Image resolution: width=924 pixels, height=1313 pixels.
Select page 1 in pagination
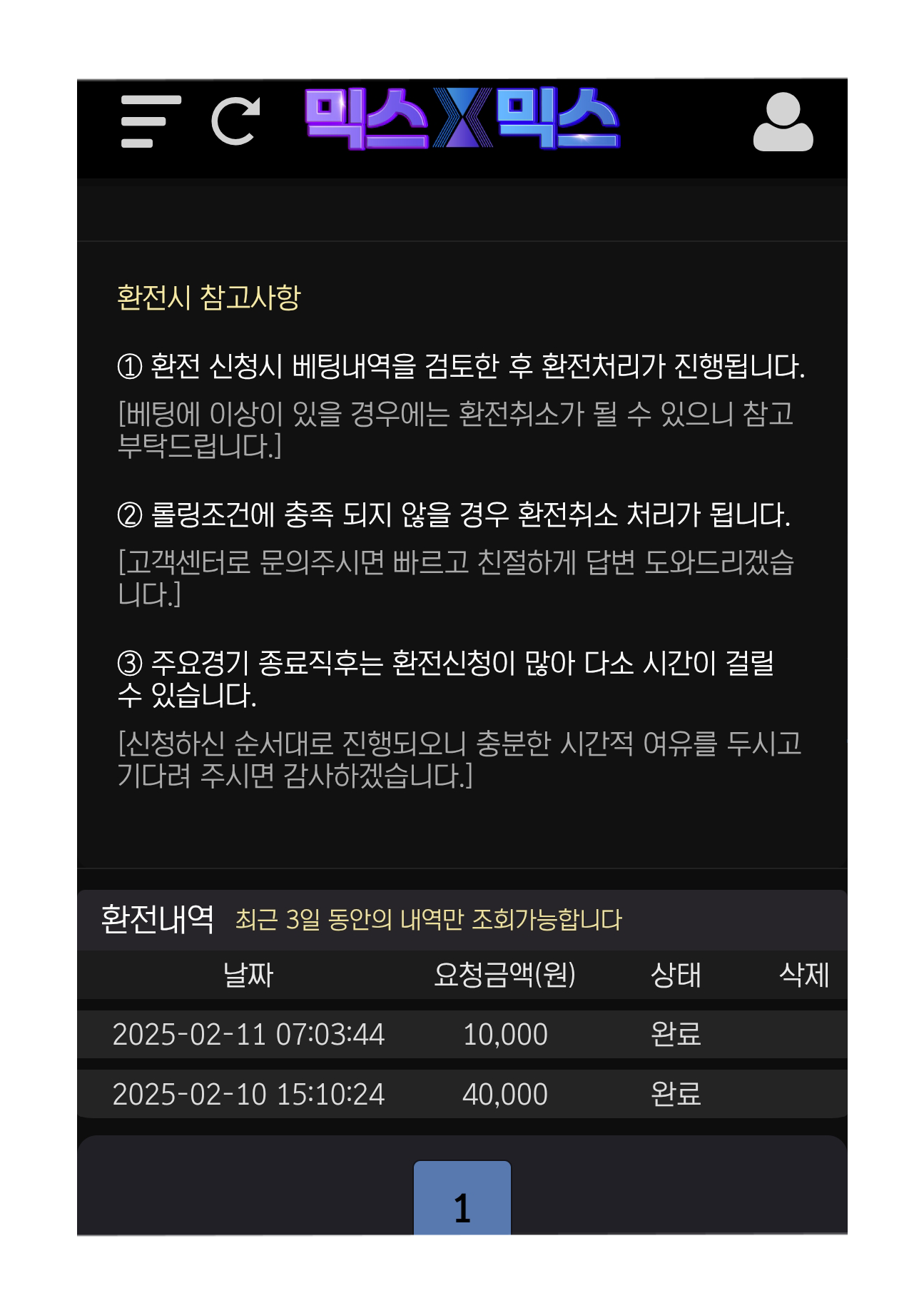(x=462, y=1200)
